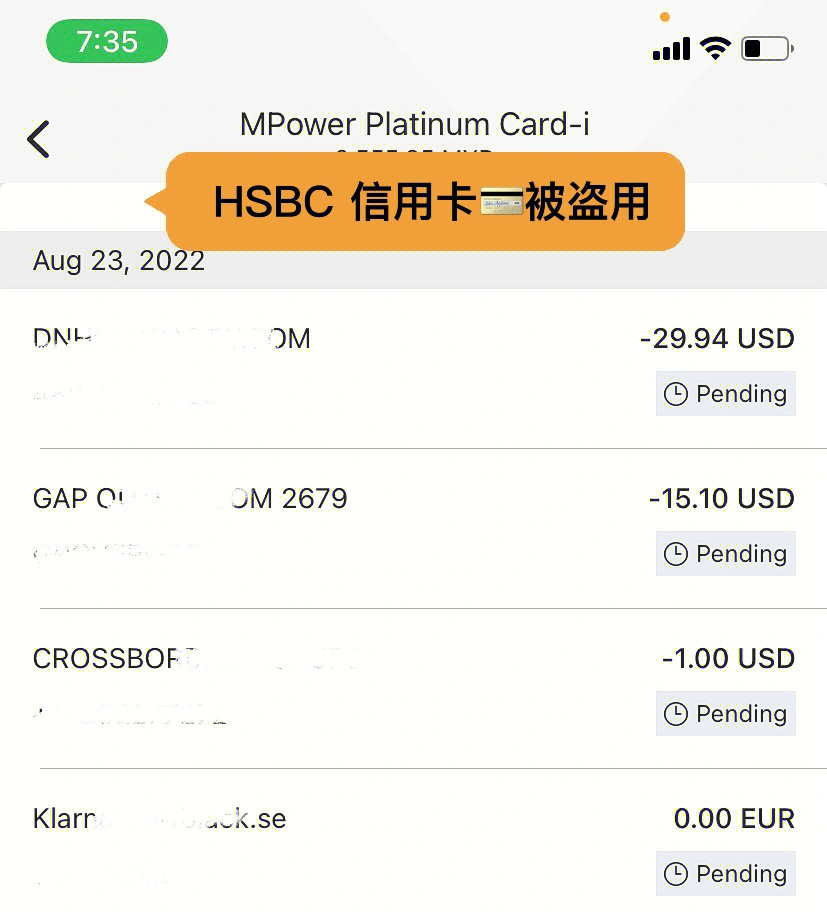Image resolution: width=827 pixels, height=914 pixels.
Task: Click the battery indicator in the status bar
Action: 764,46
